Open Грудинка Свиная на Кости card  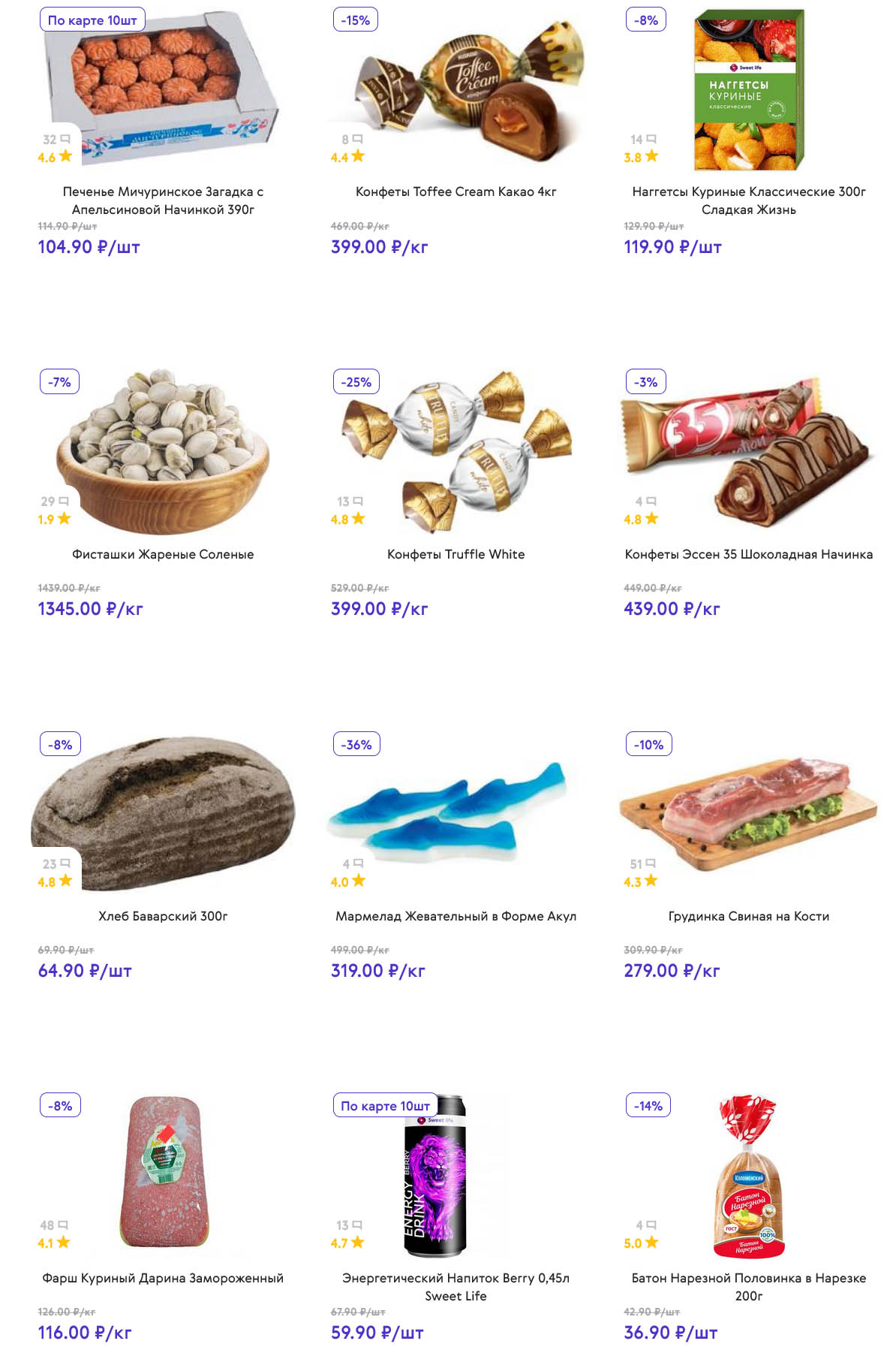point(748,916)
